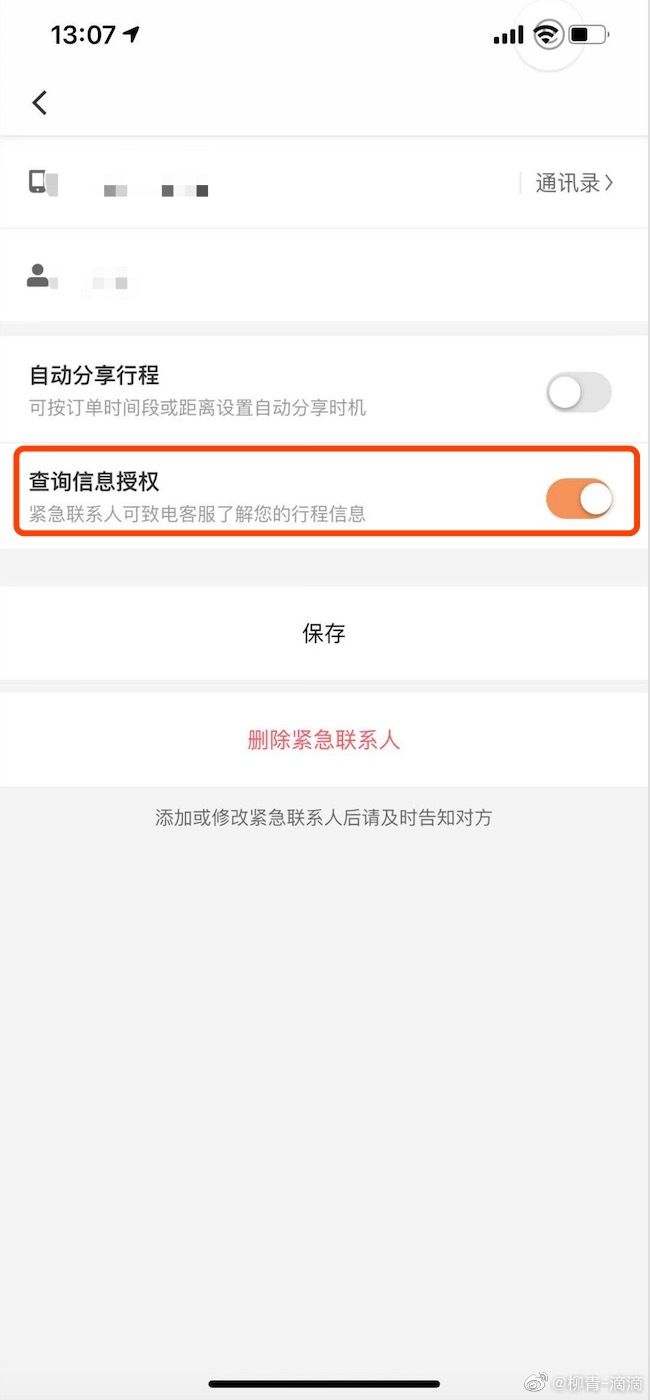
Task: Tap 保存 to save the contact
Action: pos(324,633)
